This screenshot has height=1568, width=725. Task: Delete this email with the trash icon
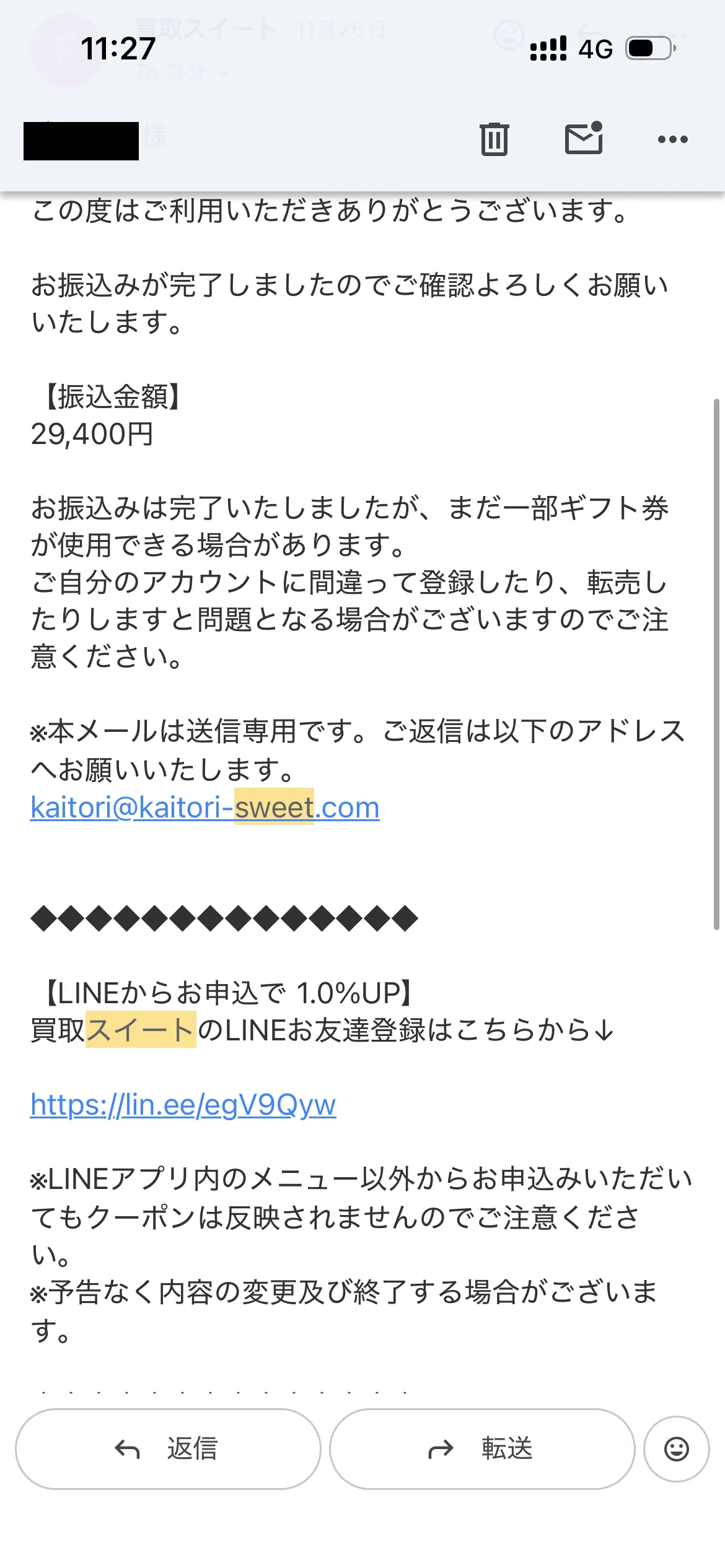494,139
